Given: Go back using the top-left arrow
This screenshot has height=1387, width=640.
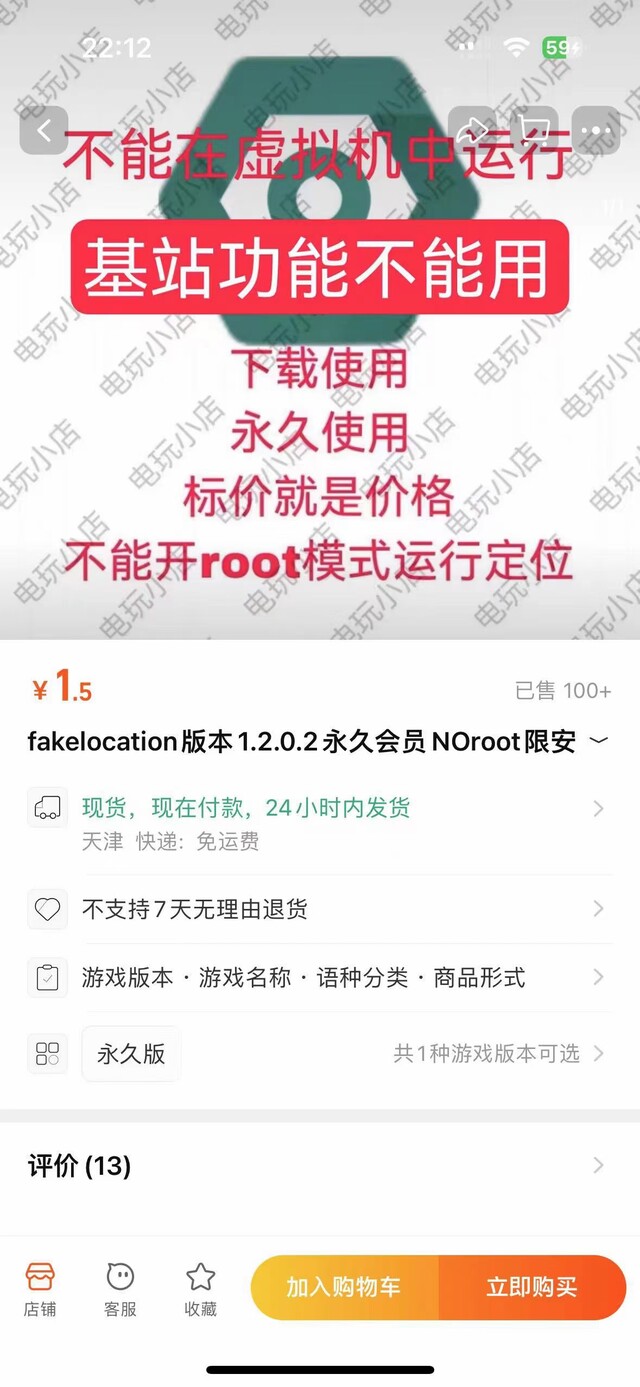Looking at the screenshot, I should [x=44, y=131].
